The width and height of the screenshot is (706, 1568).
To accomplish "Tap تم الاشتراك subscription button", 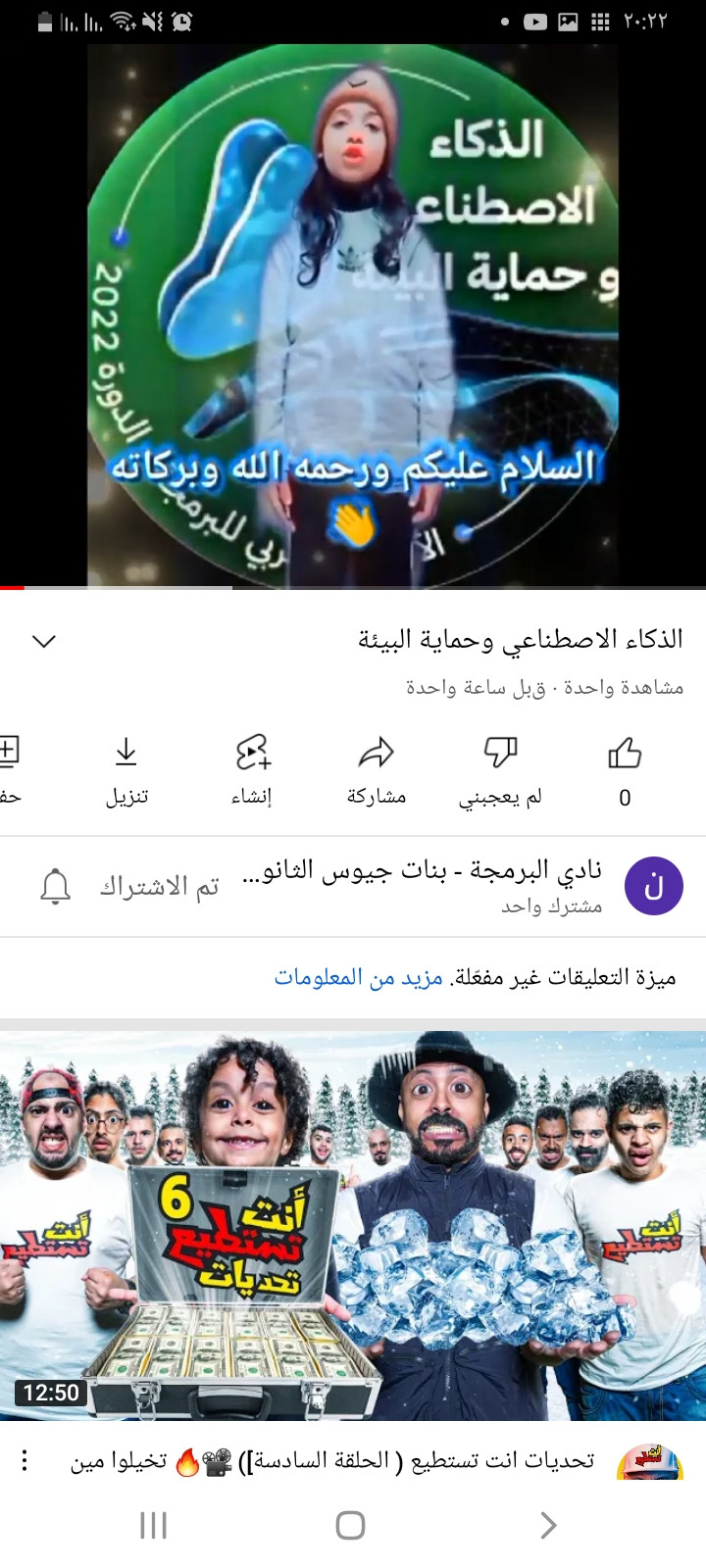I will (x=159, y=887).
